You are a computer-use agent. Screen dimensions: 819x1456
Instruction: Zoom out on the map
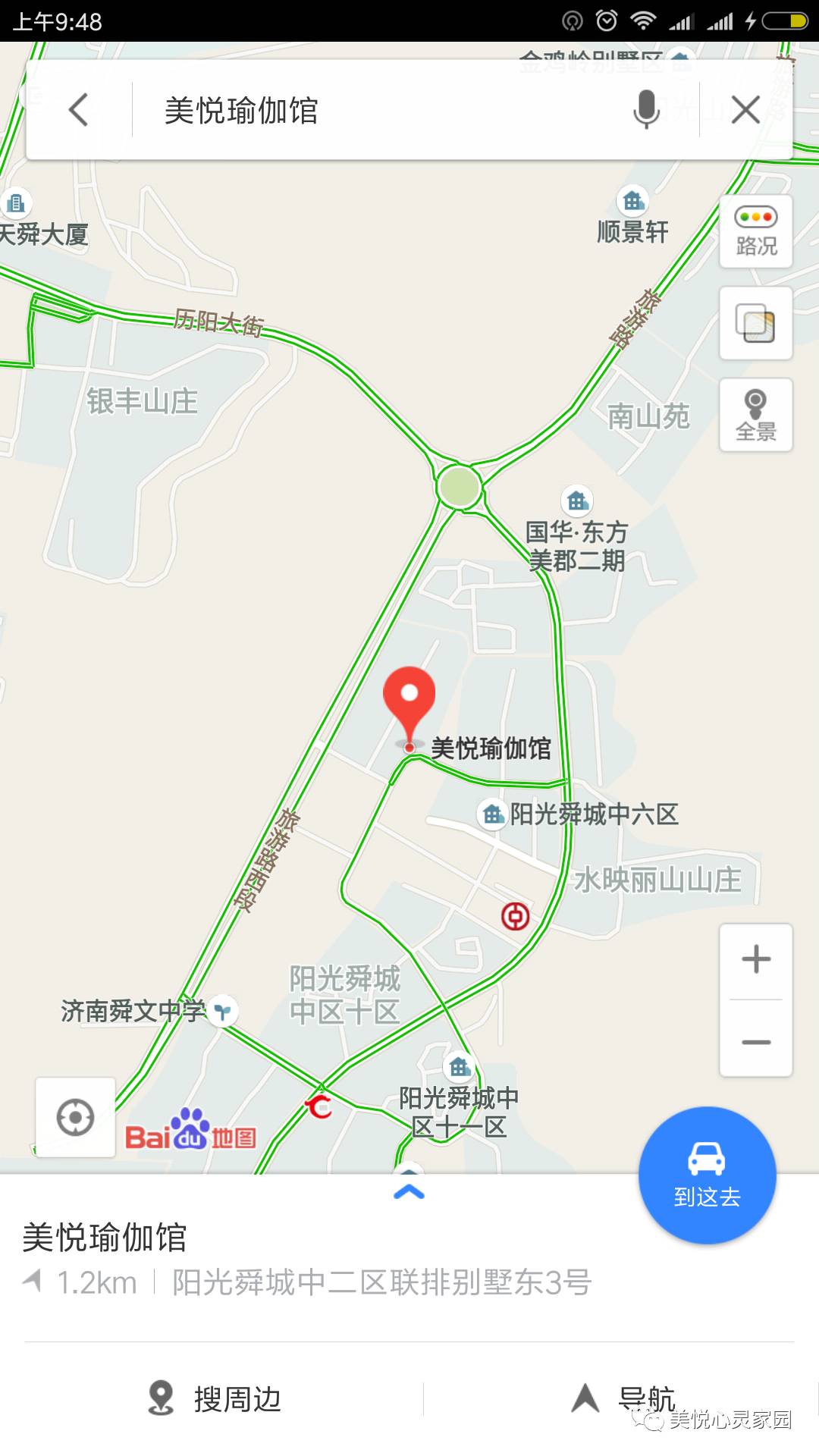756,1042
